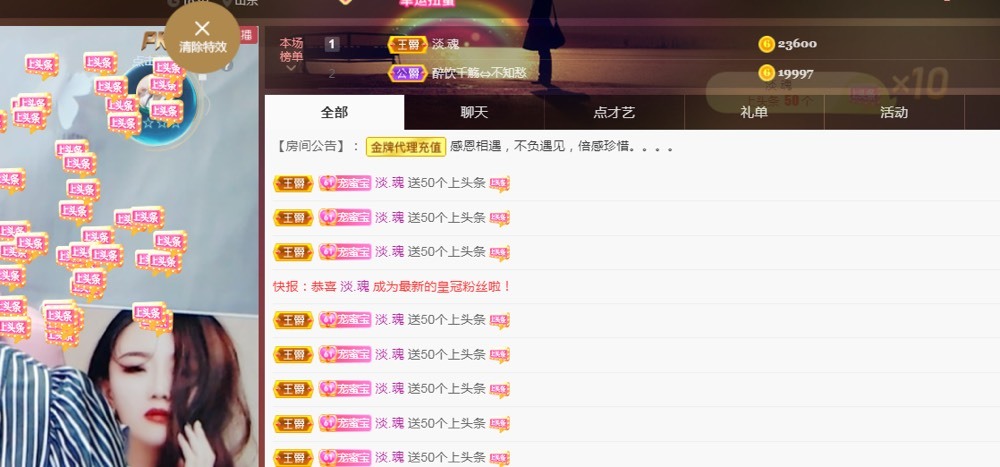The width and height of the screenshot is (1000, 467).
Task: Switch to the 全部 tab
Action: (x=334, y=112)
